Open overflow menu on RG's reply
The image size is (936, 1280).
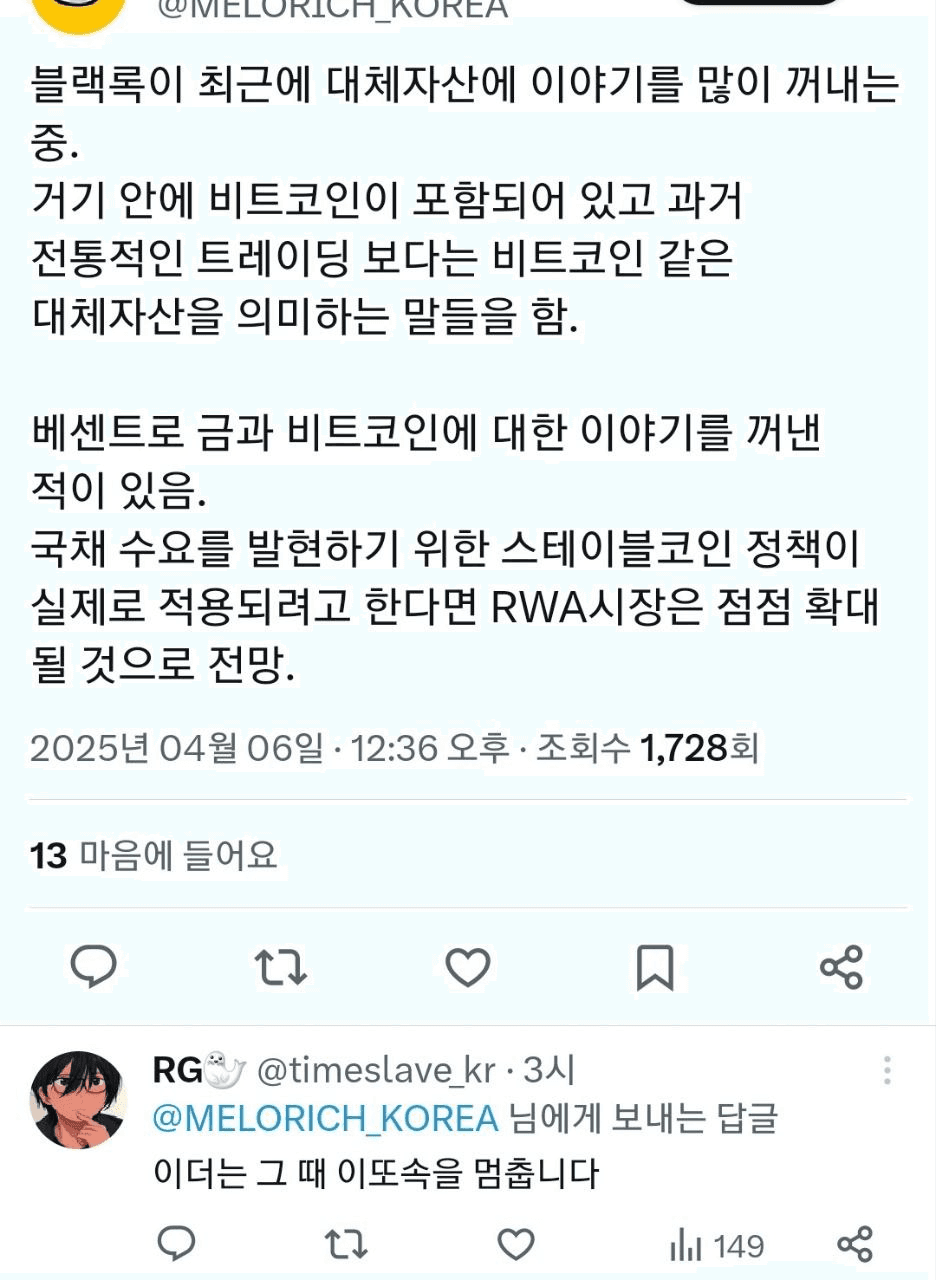(887, 1071)
